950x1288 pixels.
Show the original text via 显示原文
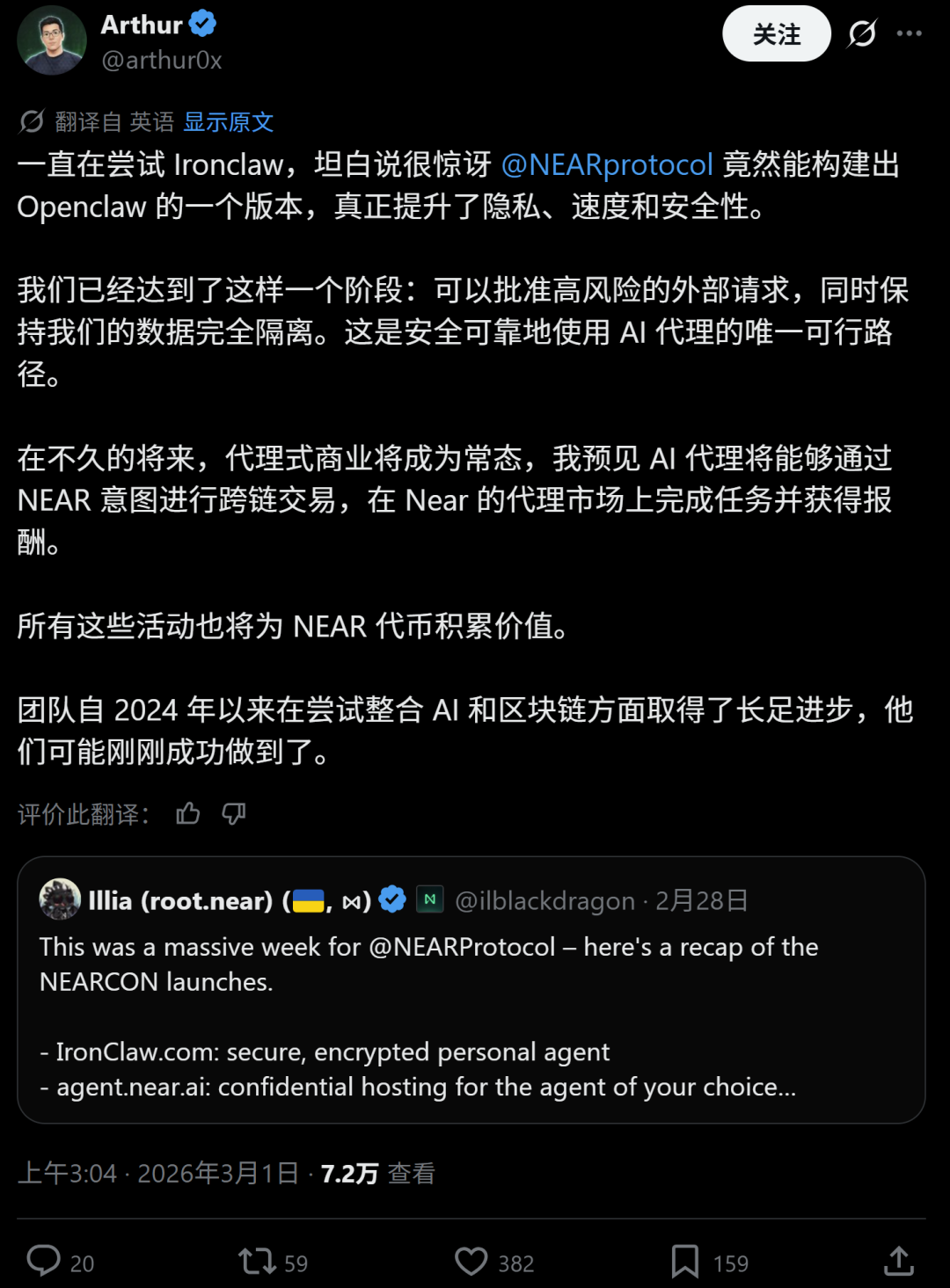(x=228, y=121)
